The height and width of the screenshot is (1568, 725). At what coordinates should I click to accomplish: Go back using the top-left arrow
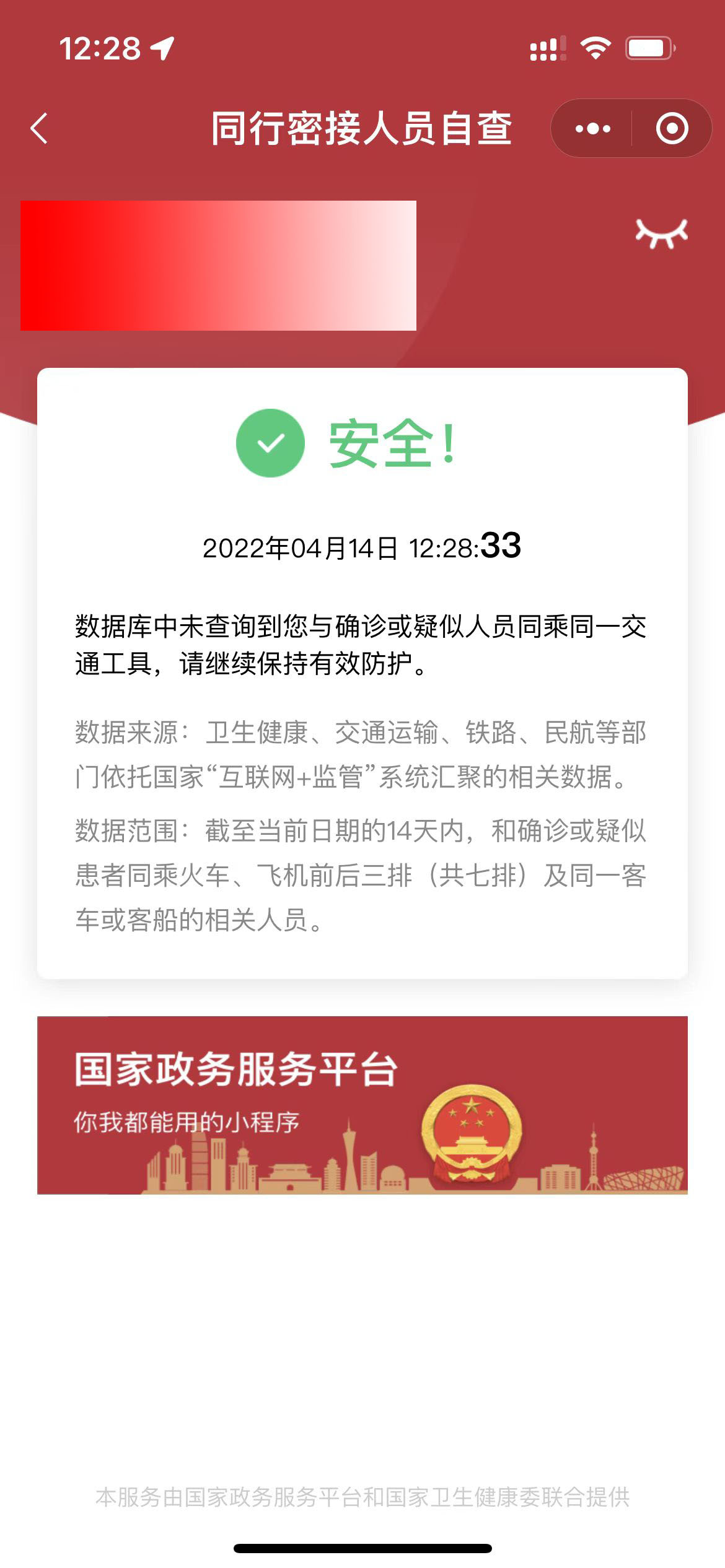tap(39, 128)
